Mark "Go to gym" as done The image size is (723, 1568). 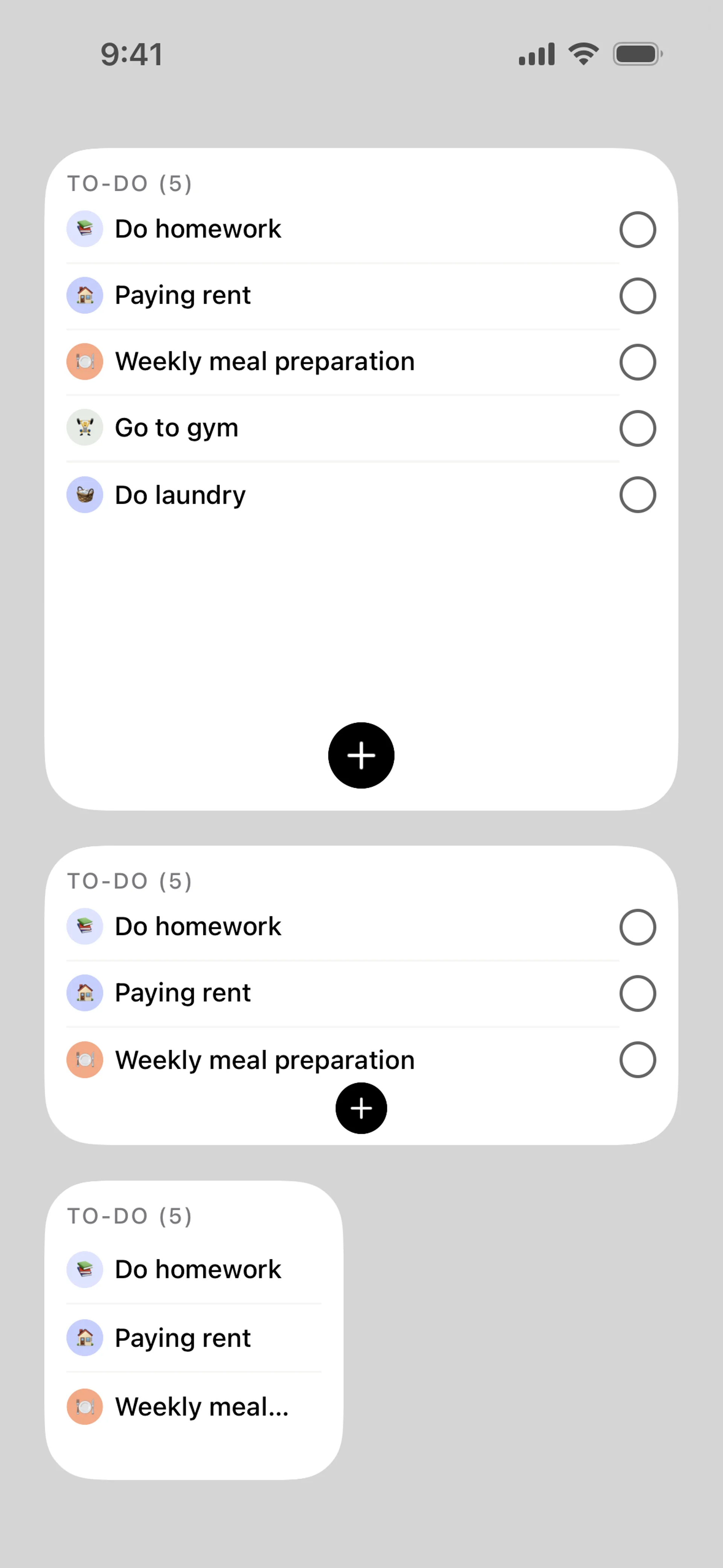pyautogui.click(x=637, y=428)
